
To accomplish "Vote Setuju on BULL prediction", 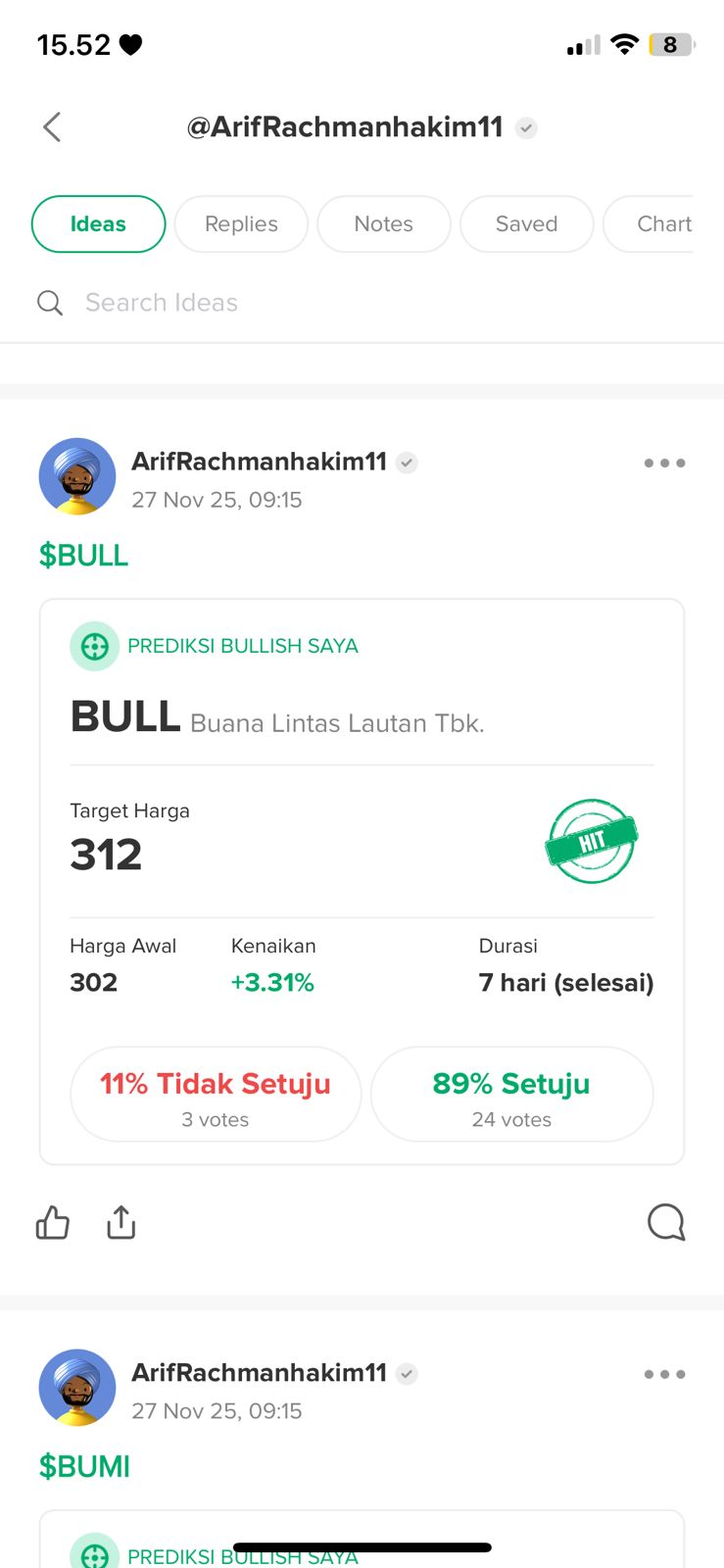I will [x=511, y=1094].
